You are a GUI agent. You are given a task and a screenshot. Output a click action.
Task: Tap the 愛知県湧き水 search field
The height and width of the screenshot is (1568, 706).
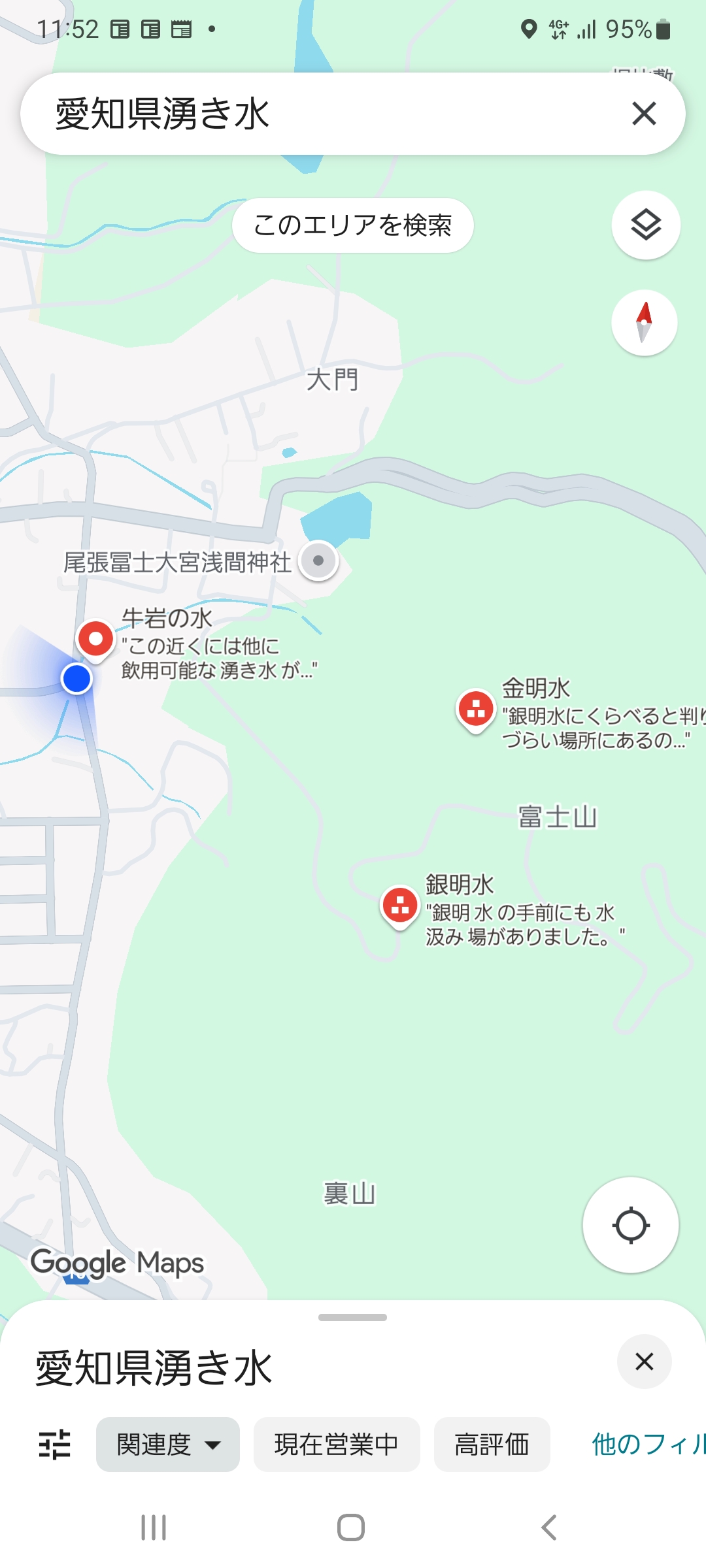tap(327, 114)
